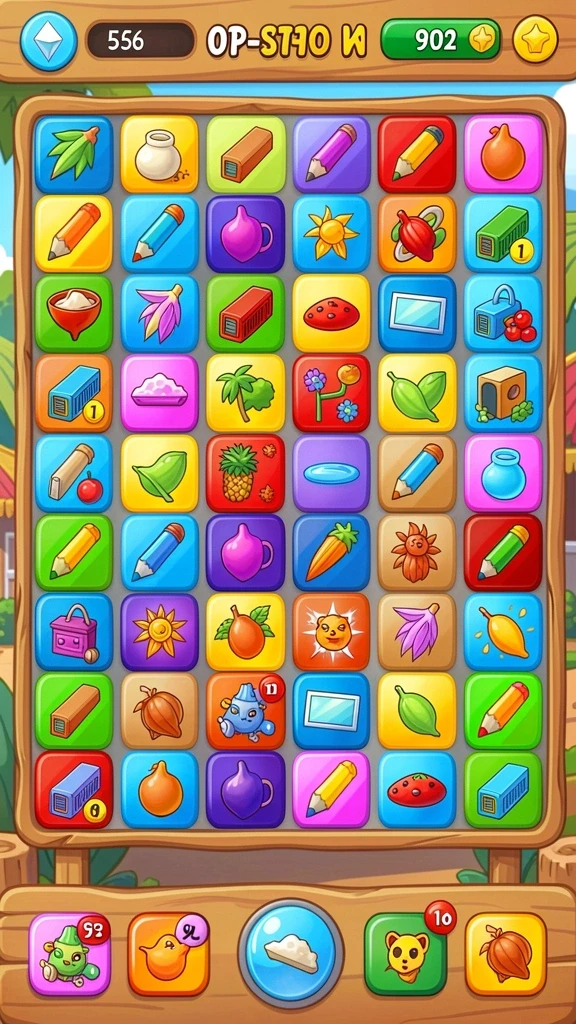
Task: Tap the yellow star button
Action: [536, 39]
